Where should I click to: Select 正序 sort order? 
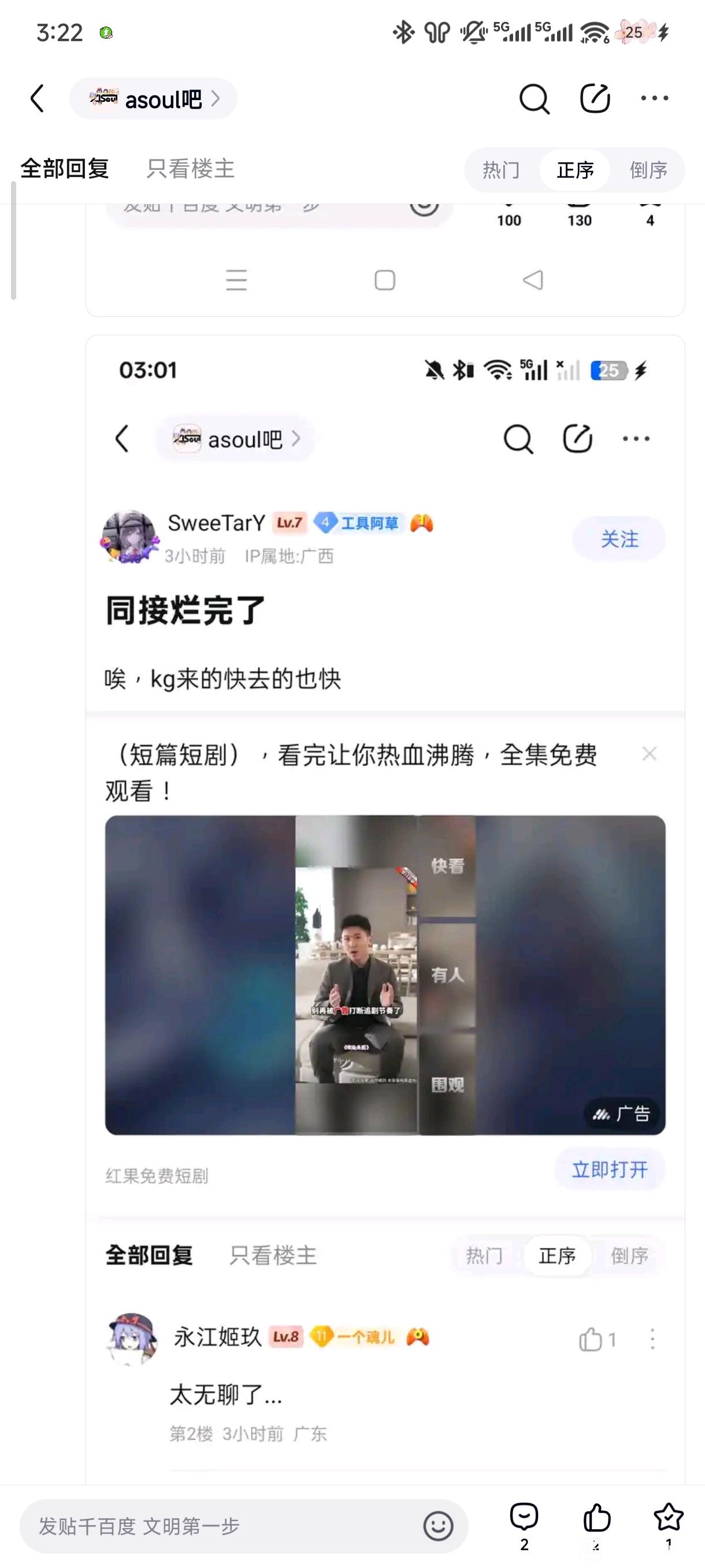pyautogui.click(x=575, y=170)
